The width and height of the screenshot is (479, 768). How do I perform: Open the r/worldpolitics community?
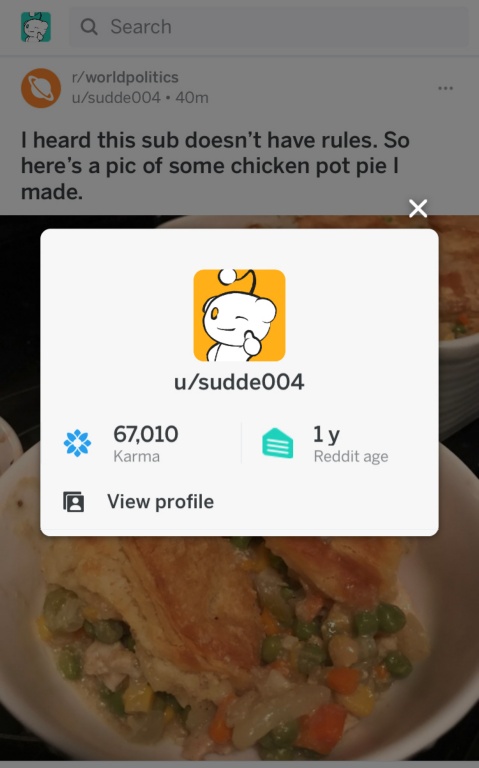125,77
